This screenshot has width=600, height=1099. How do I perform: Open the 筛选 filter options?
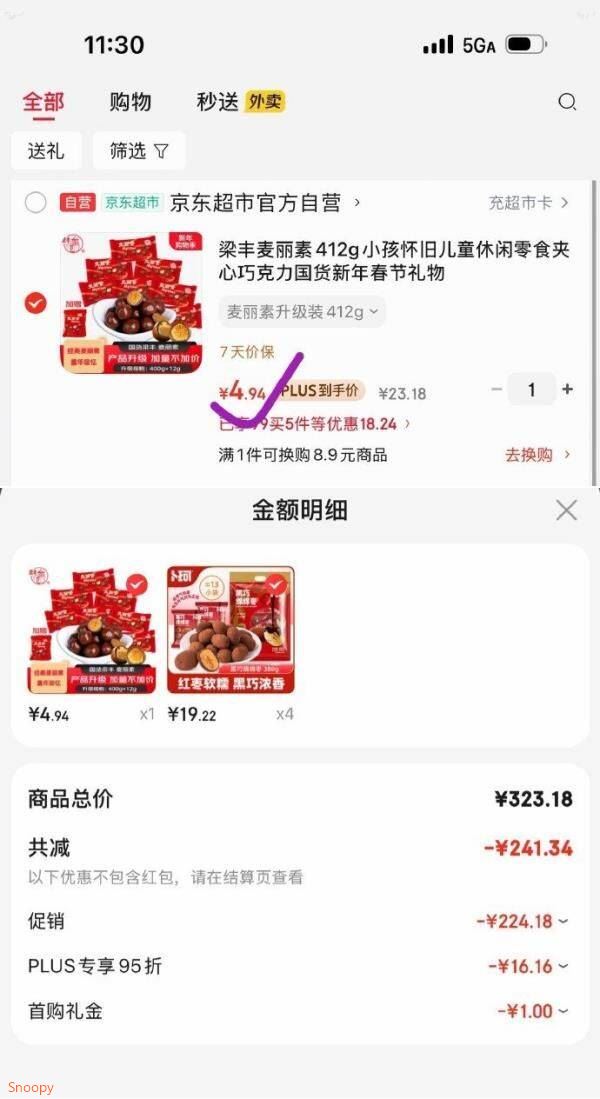139,151
